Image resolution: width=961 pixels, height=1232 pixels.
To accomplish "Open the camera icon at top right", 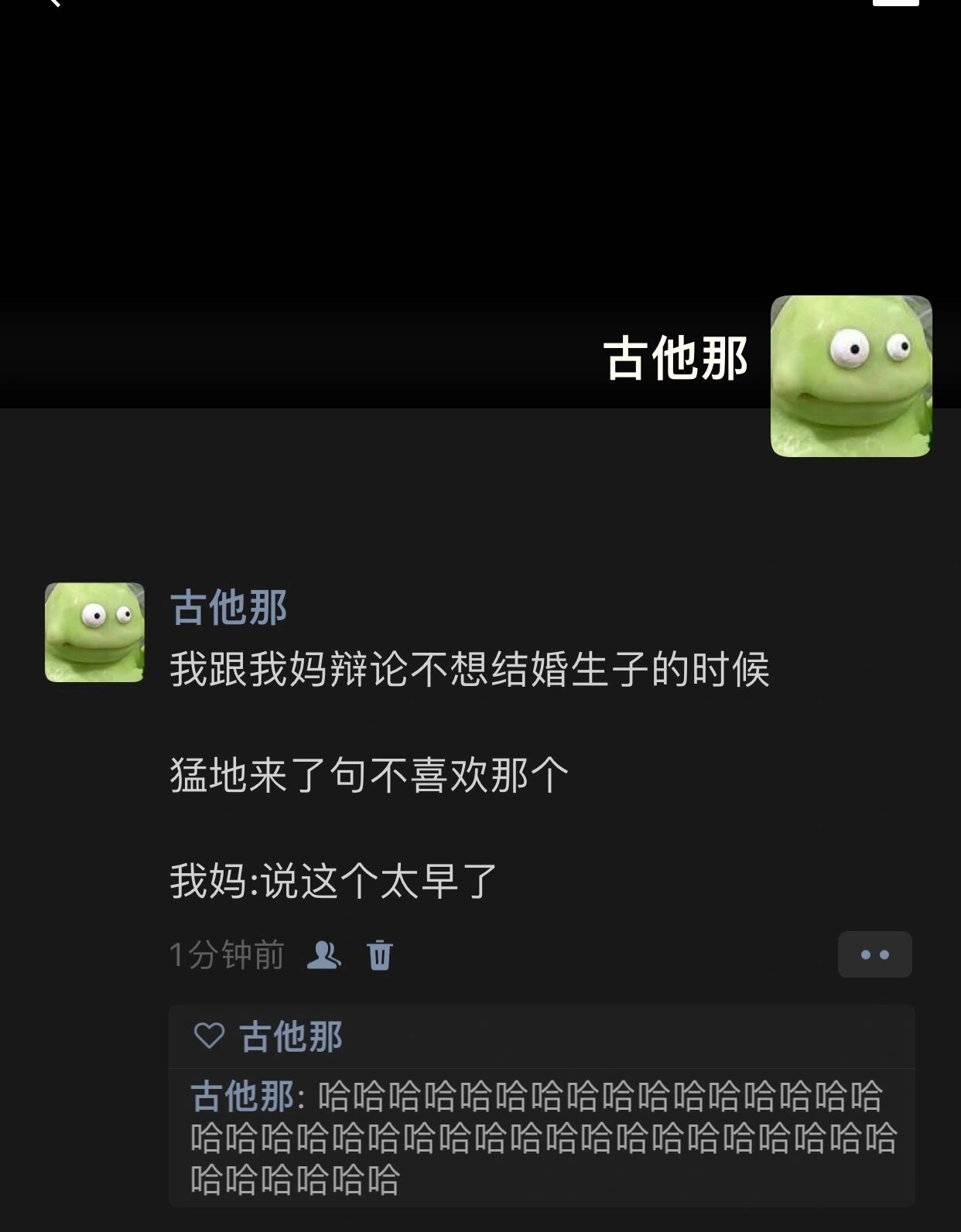I will coord(895,2).
